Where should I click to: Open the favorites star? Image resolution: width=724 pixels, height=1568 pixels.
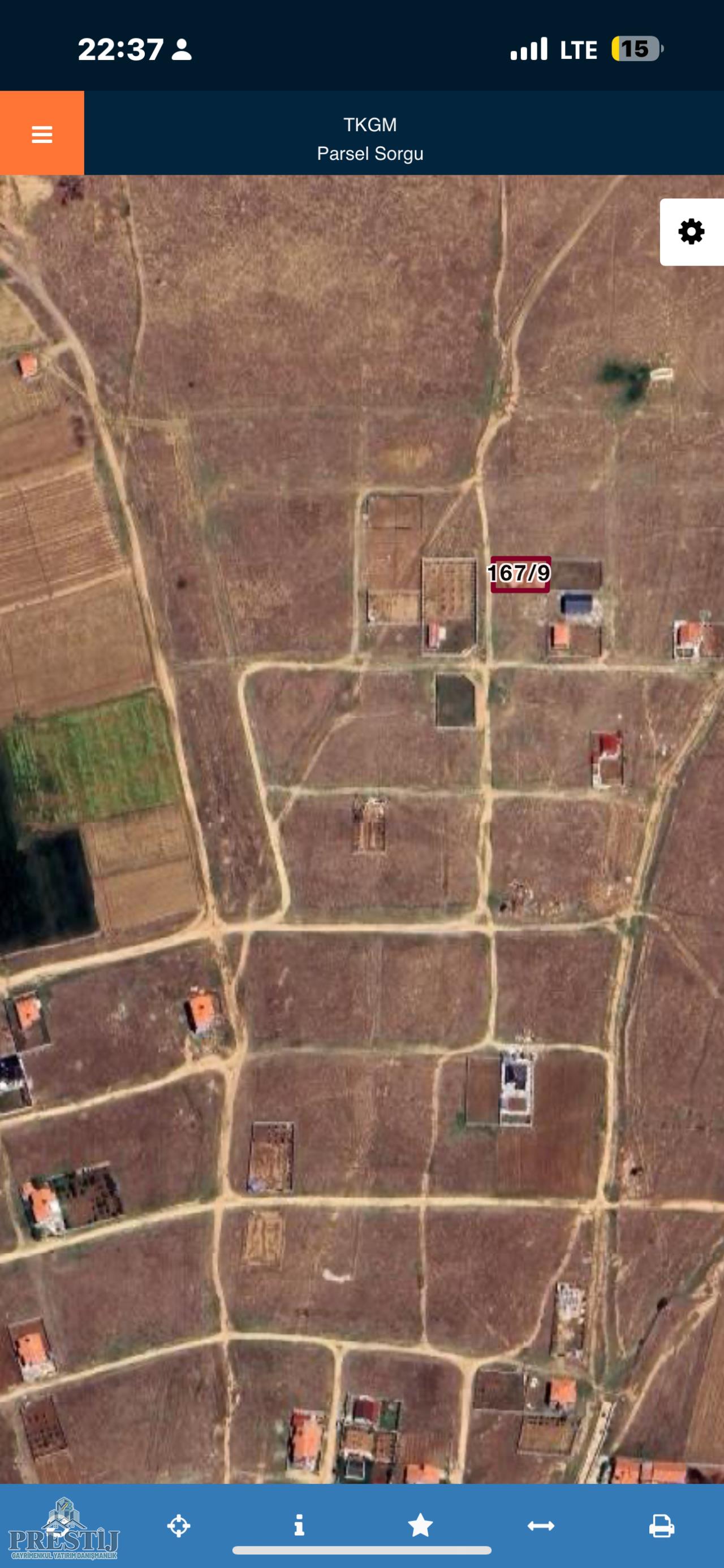pos(420,1526)
